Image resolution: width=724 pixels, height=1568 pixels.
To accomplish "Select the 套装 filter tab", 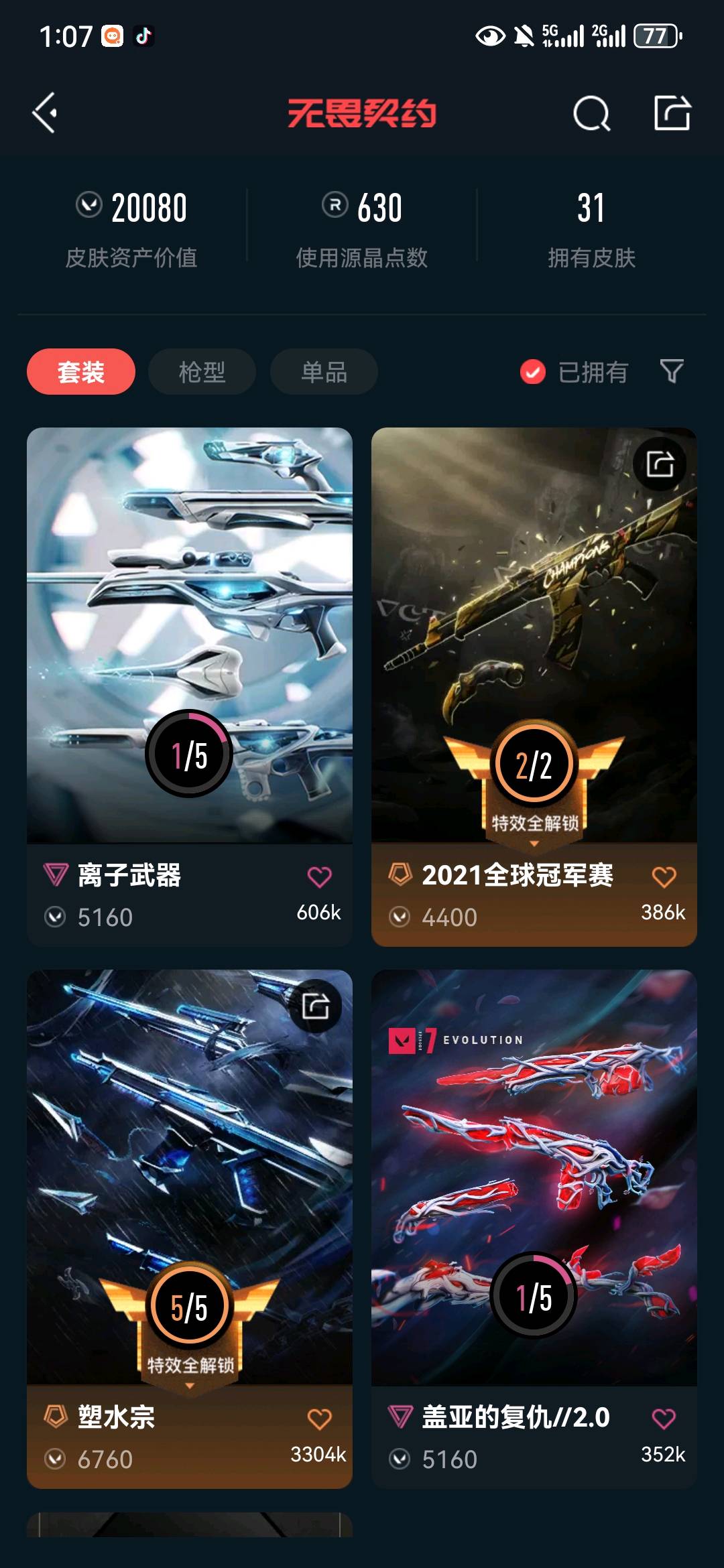I will point(81,372).
